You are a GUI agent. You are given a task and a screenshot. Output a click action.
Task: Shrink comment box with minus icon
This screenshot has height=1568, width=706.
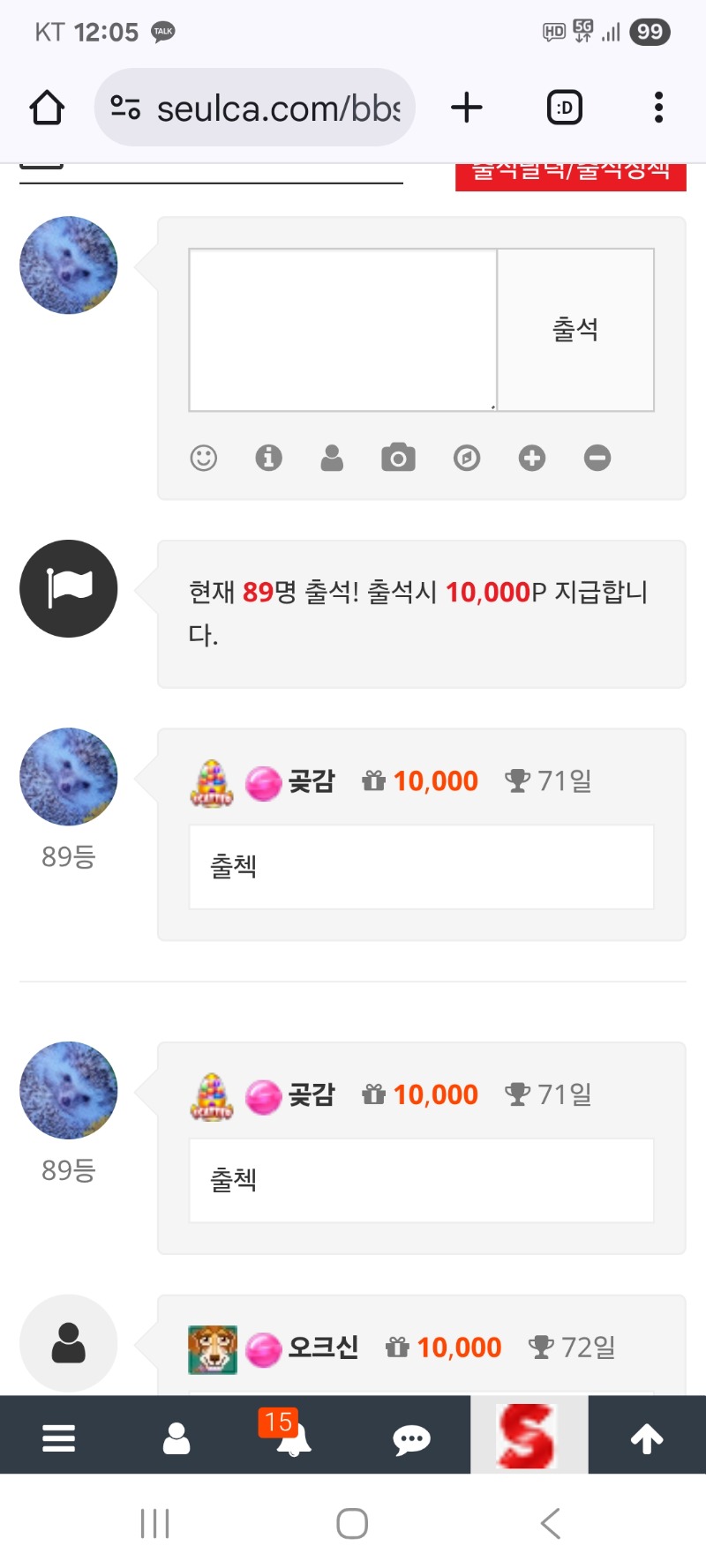pos(597,458)
